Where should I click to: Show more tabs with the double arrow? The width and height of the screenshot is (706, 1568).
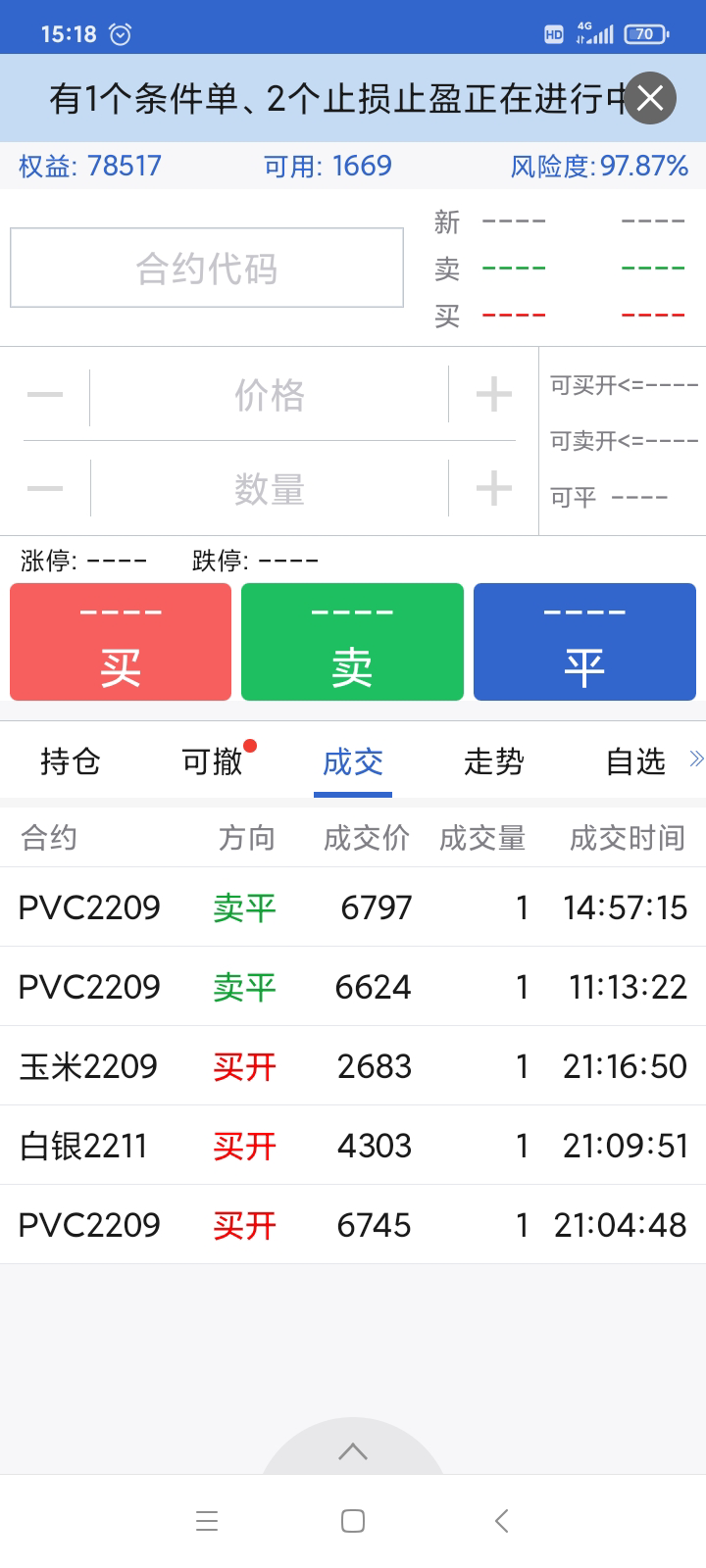pos(696,759)
